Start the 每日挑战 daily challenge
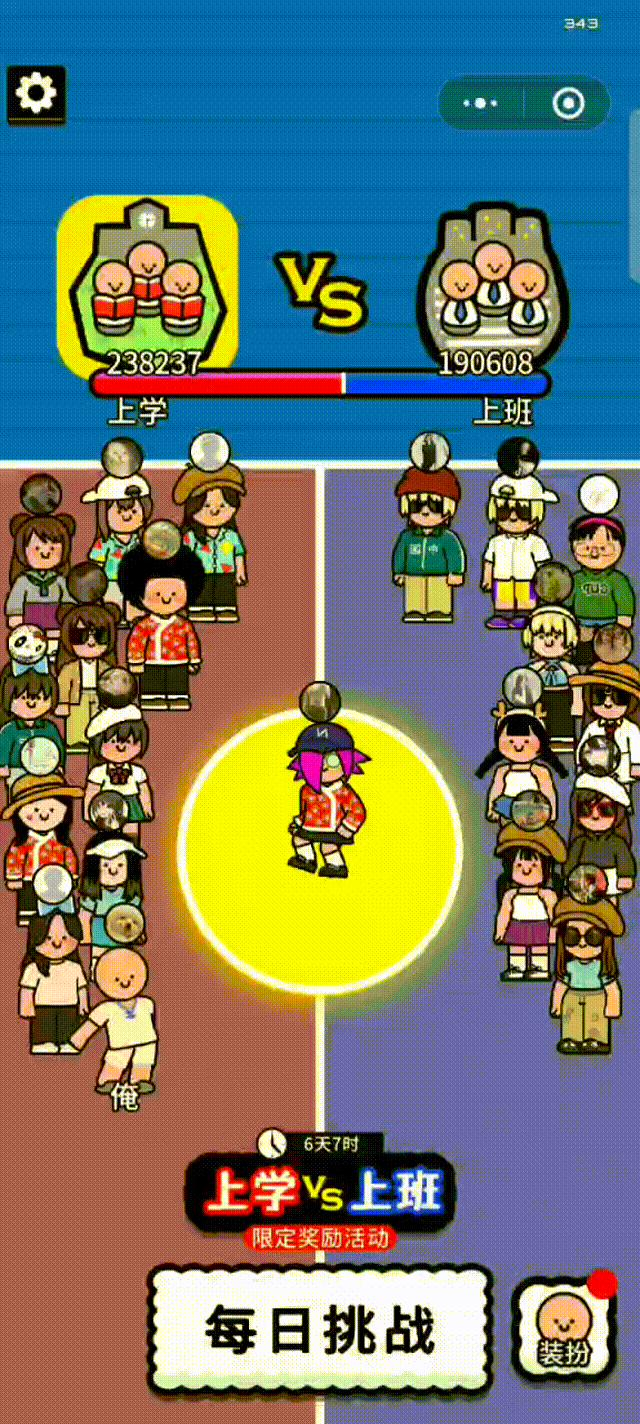 (320, 1331)
